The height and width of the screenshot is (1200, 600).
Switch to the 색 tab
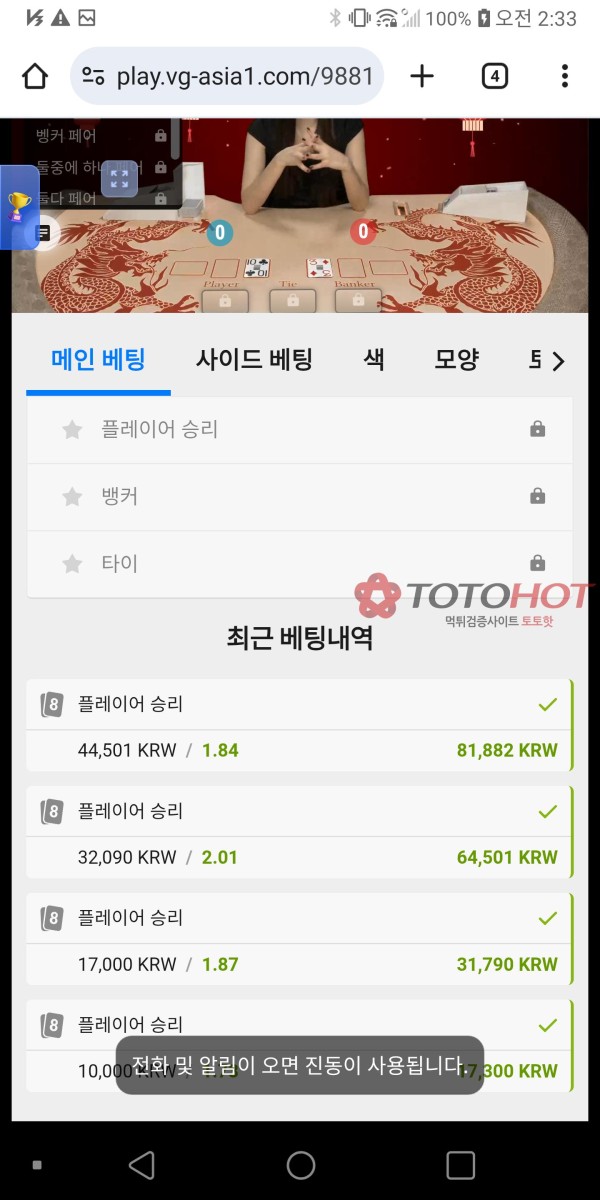374,360
